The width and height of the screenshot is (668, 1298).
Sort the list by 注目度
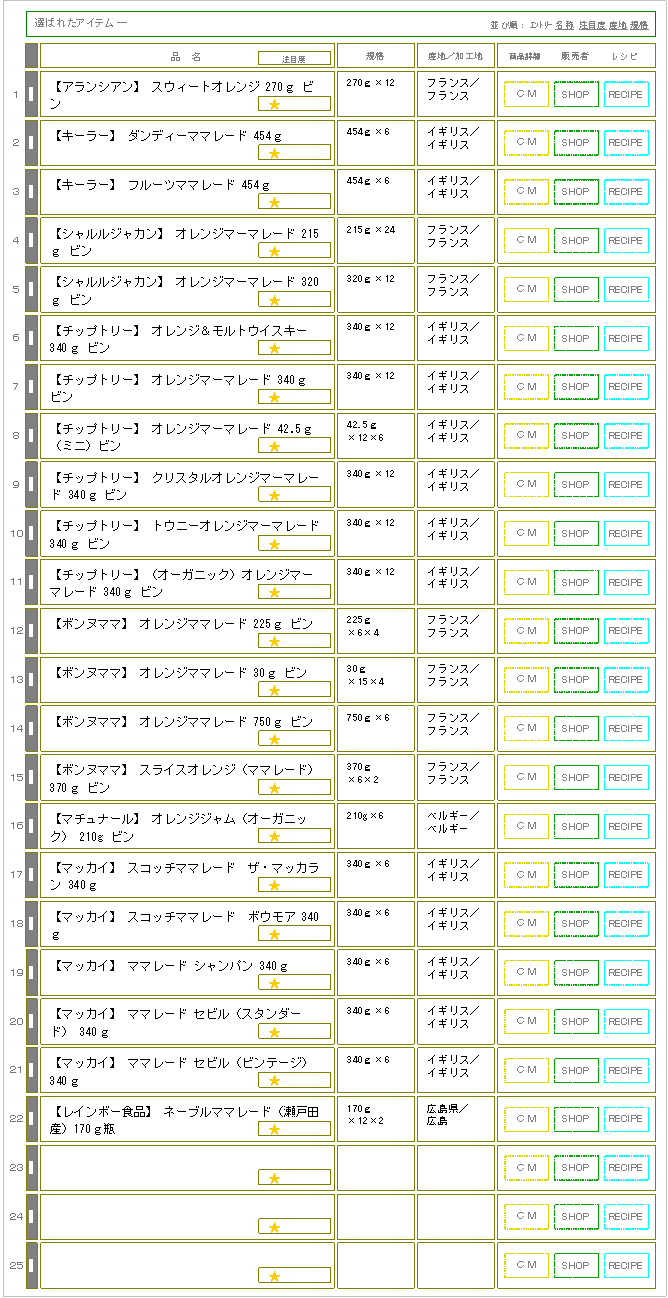coord(591,25)
